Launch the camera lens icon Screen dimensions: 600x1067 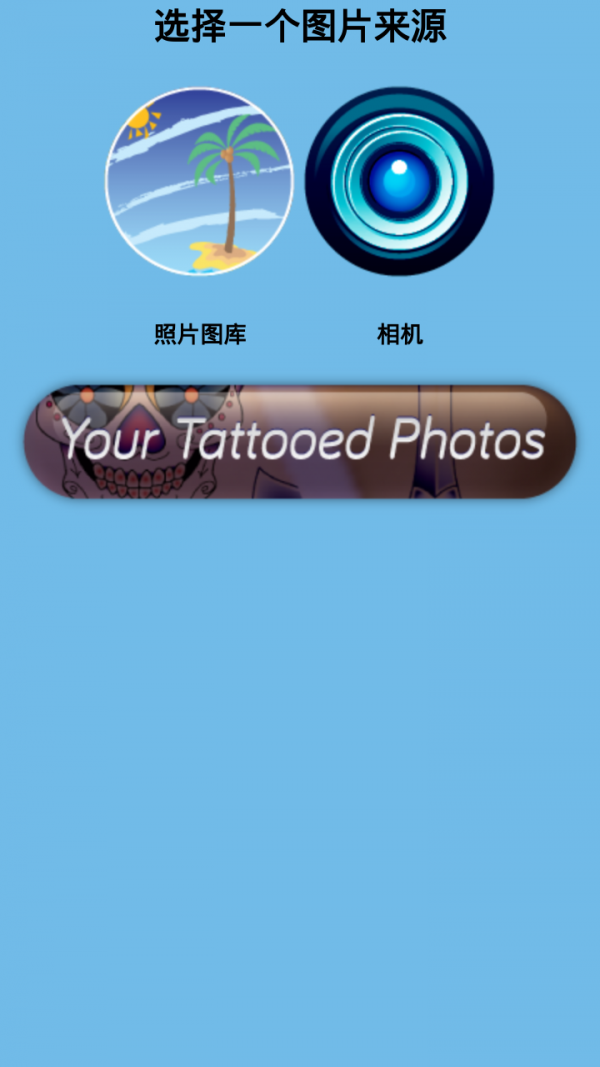399,181
